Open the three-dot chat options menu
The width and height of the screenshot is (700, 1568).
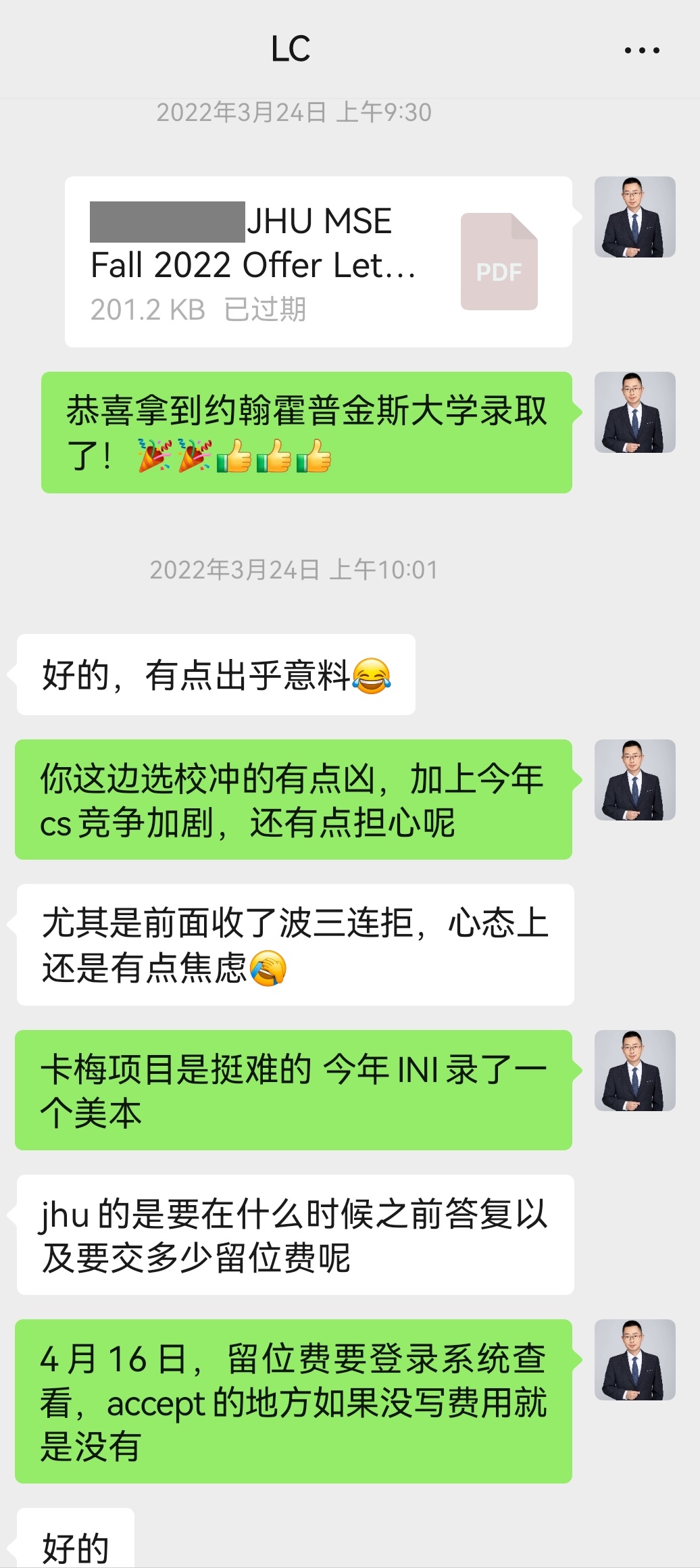pyautogui.click(x=641, y=50)
